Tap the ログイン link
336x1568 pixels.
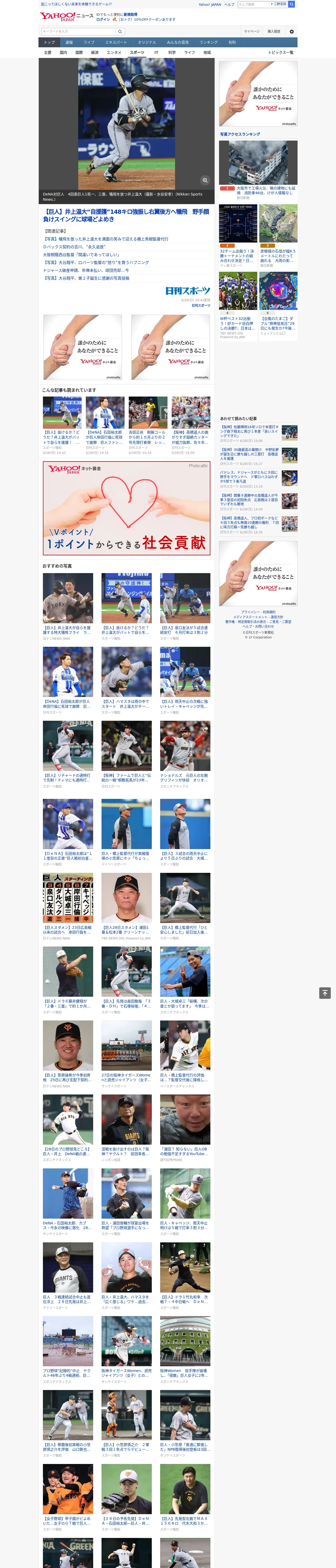[103, 20]
